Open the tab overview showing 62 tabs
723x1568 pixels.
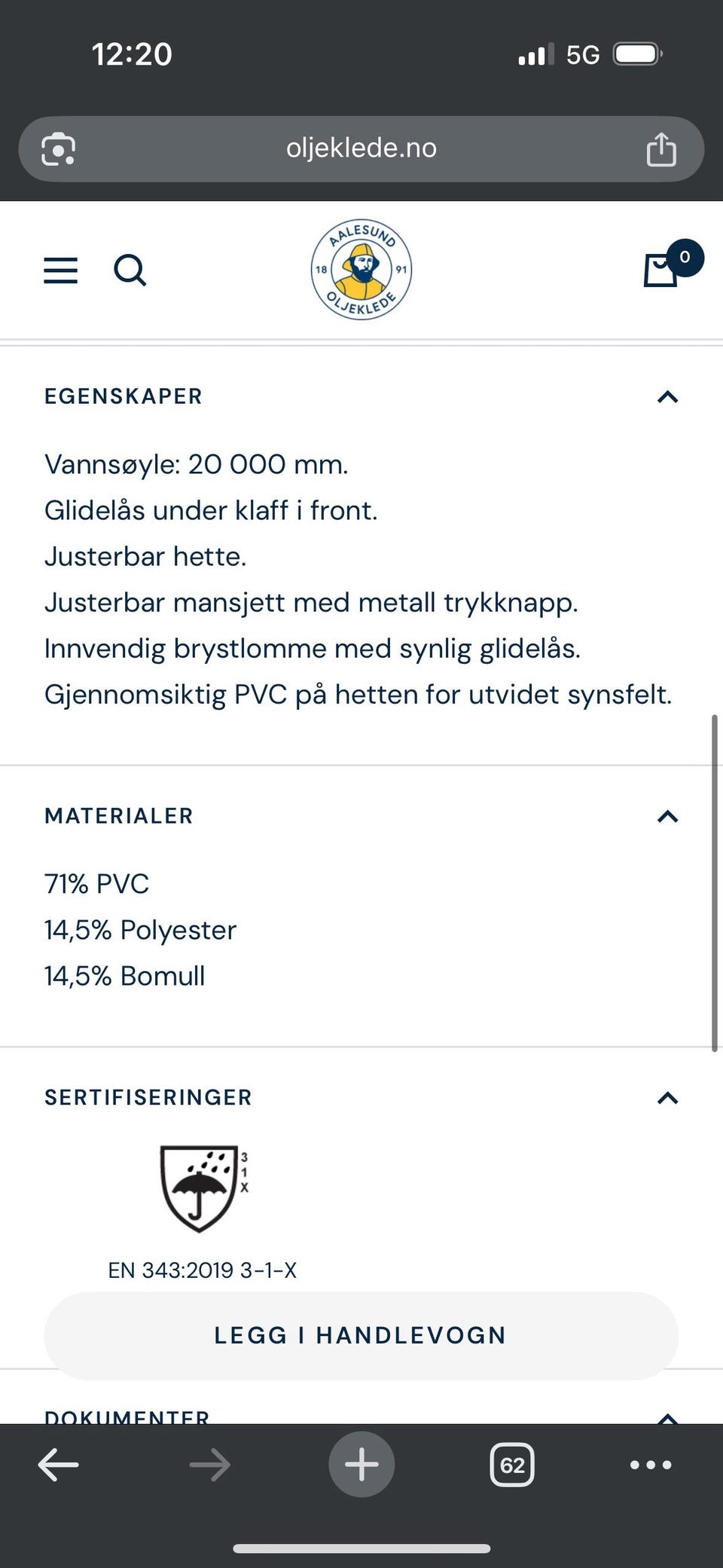tap(511, 1464)
